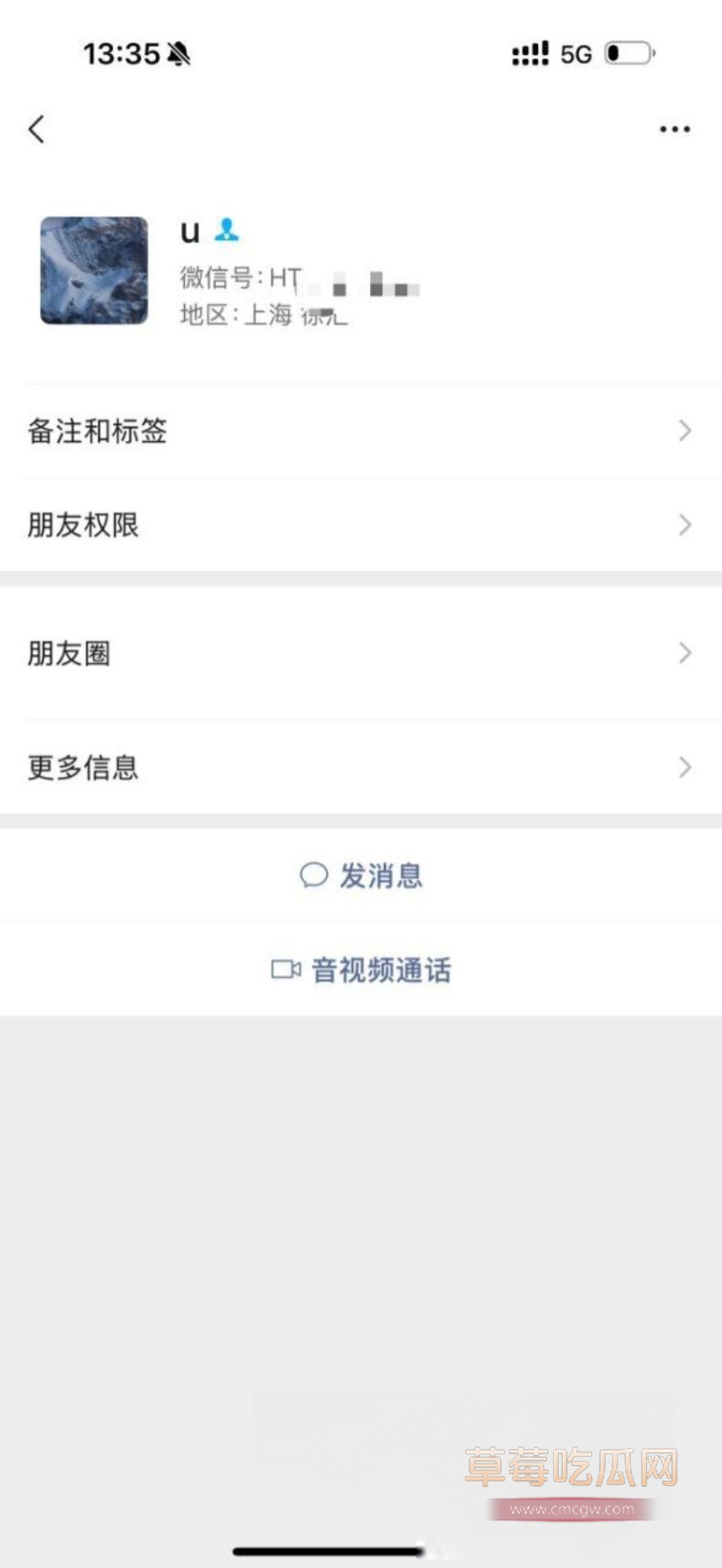View the contact's profile picture
This screenshot has width=722, height=1568.
click(x=94, y=270)
